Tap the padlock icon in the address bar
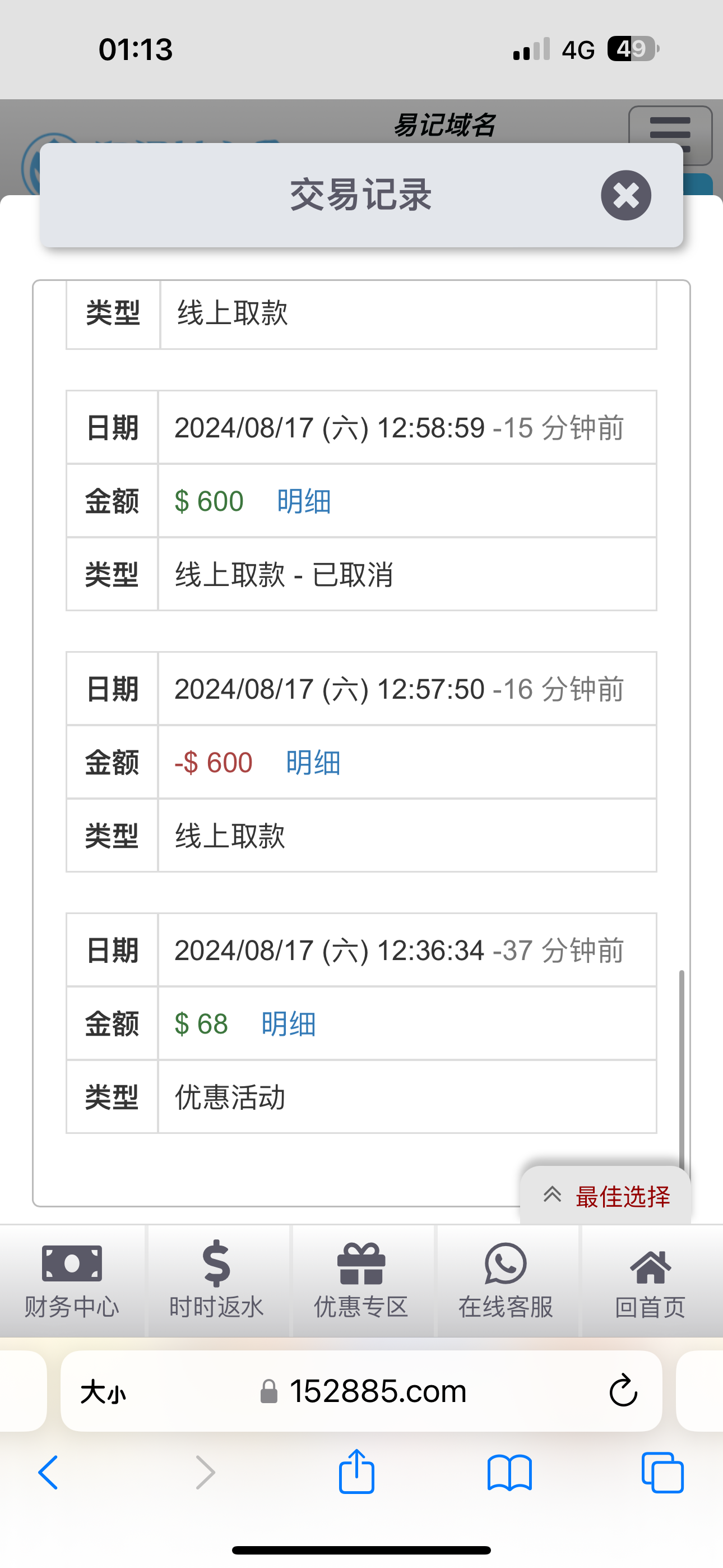The image size is (723, 1568). pos(266,1390)
